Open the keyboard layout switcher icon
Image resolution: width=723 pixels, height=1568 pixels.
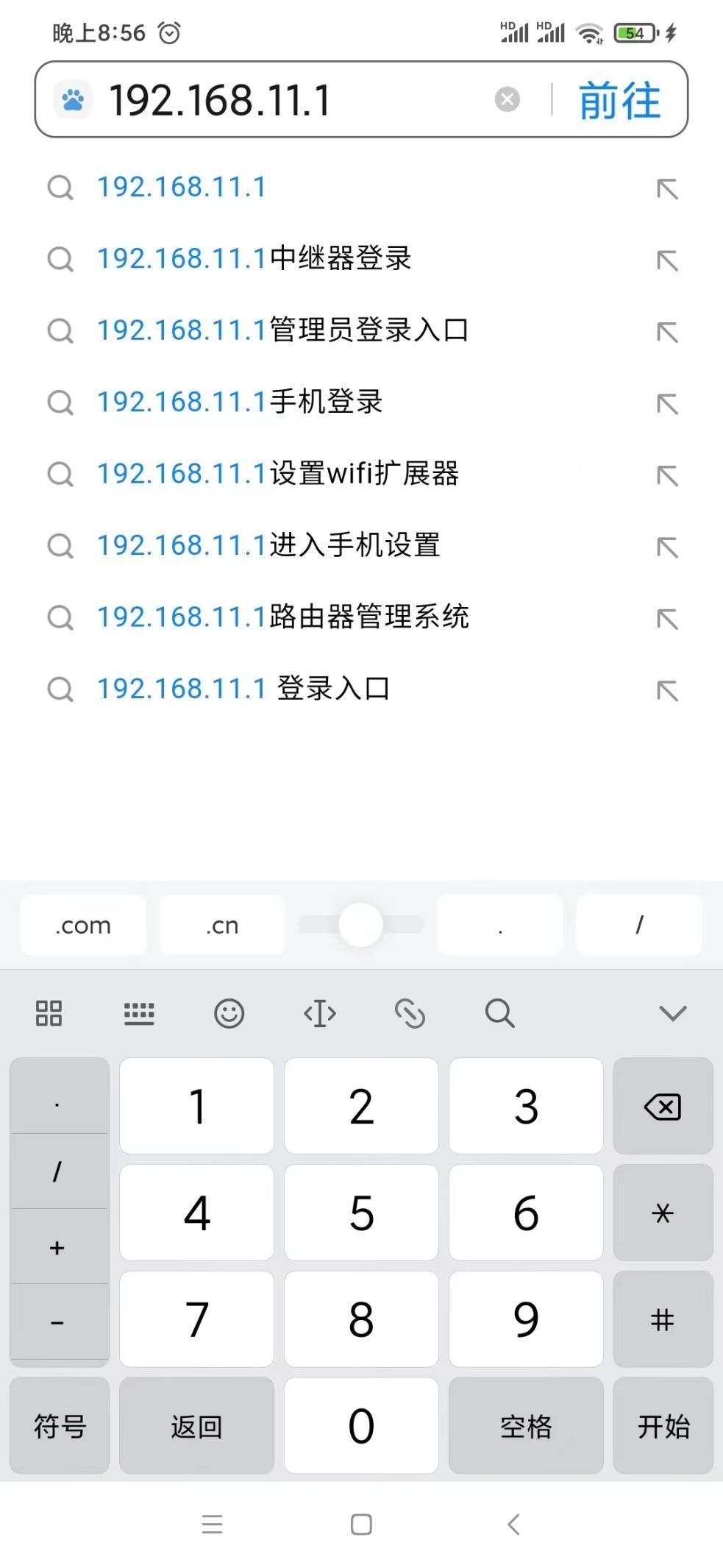click(x=139, y=1013)
